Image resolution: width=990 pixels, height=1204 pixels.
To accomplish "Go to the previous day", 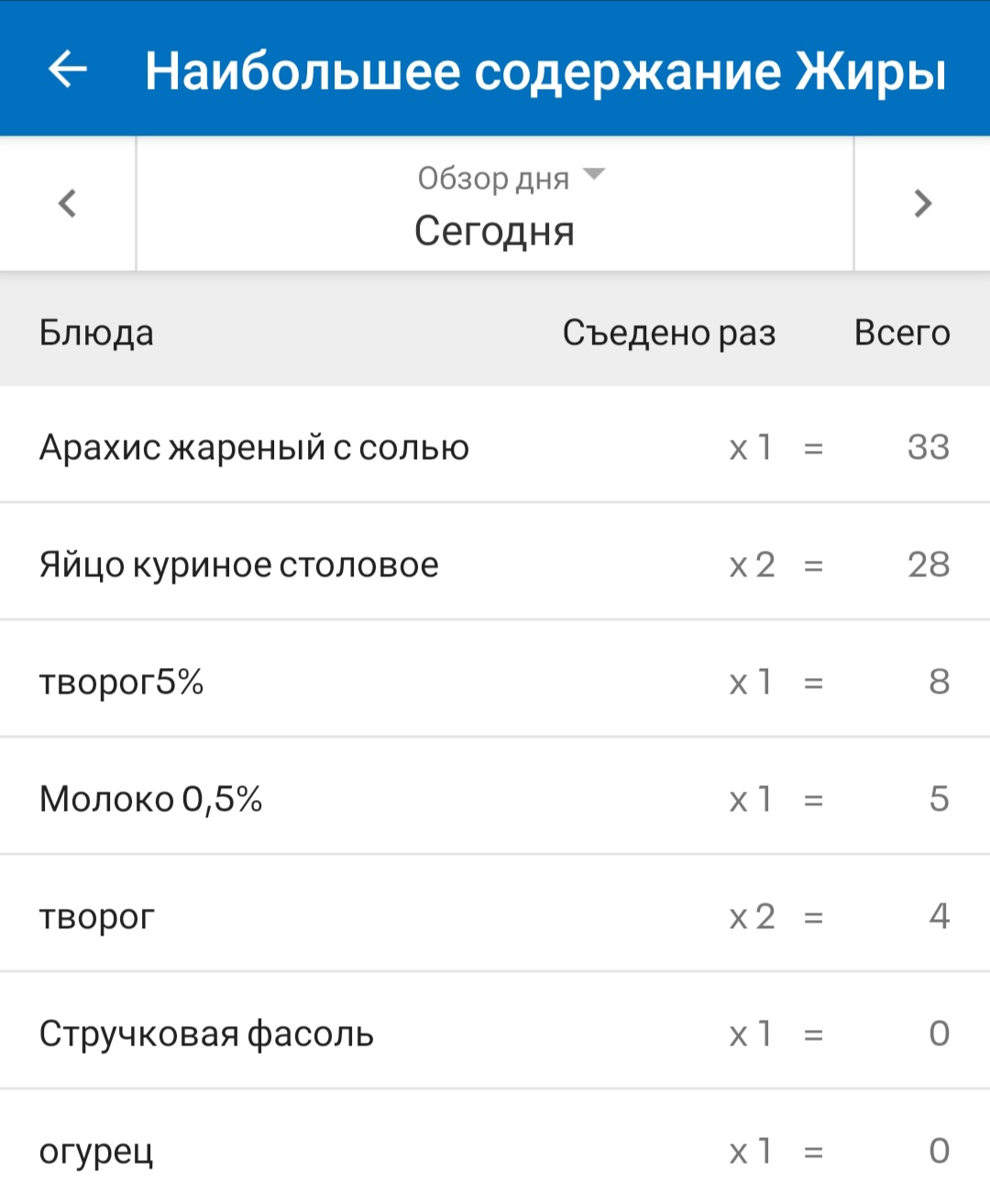I will pos(67,203).
